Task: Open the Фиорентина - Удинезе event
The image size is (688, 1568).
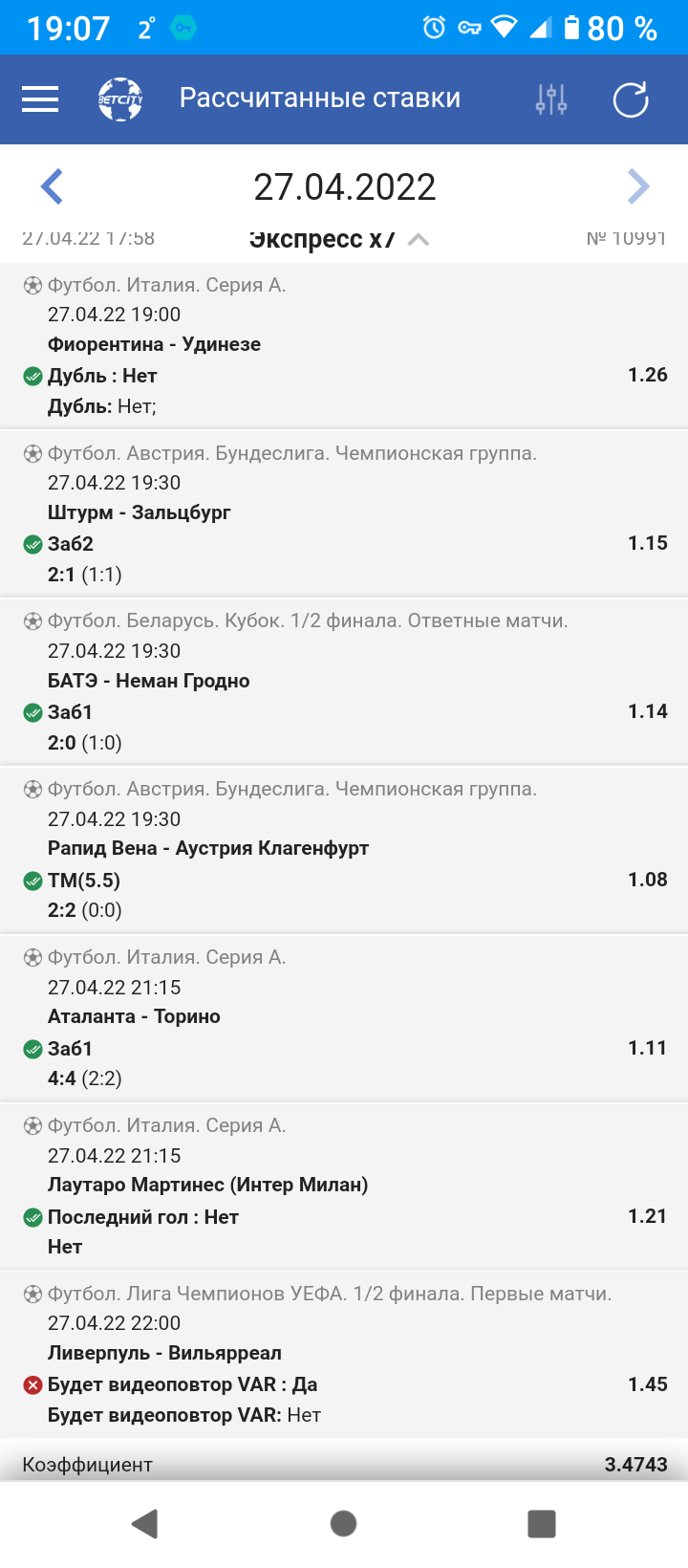Action: [x=154, y=344]
